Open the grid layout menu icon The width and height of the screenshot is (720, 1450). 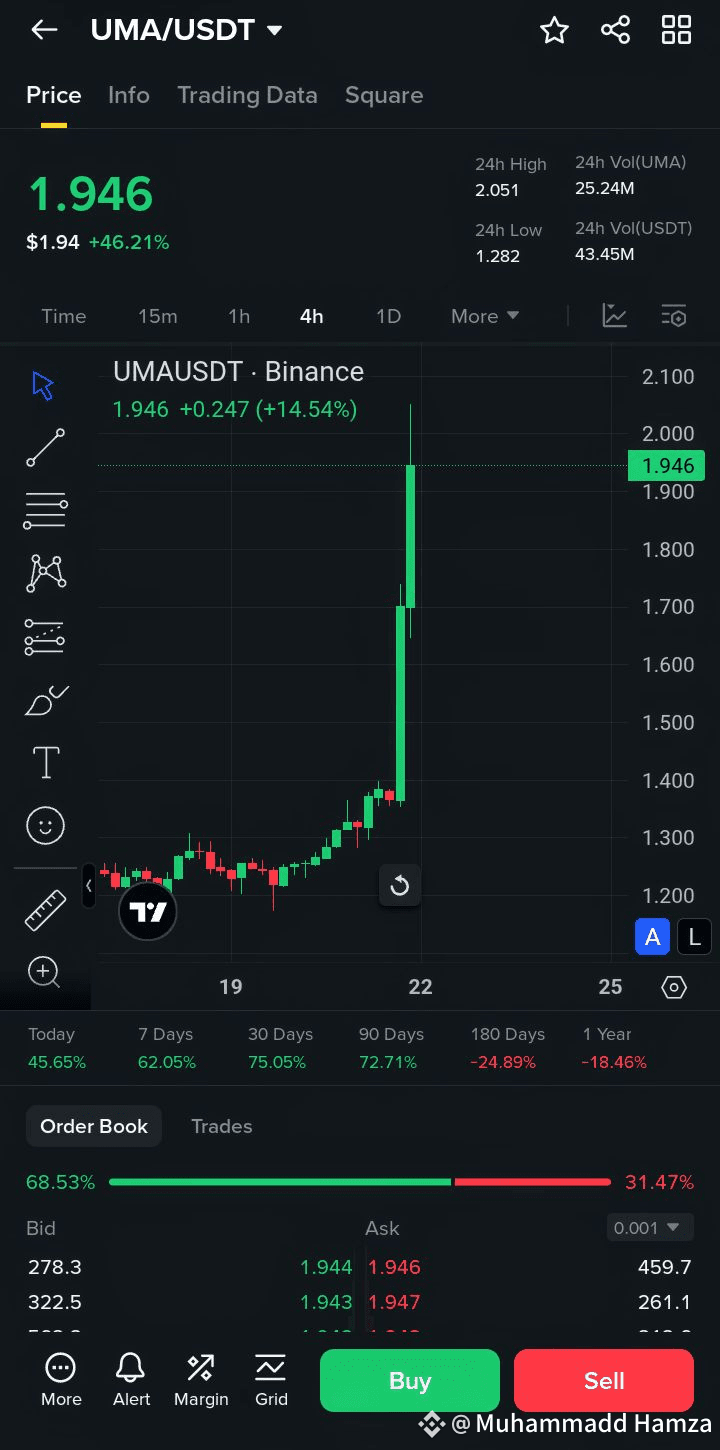[x=677, y=30]
